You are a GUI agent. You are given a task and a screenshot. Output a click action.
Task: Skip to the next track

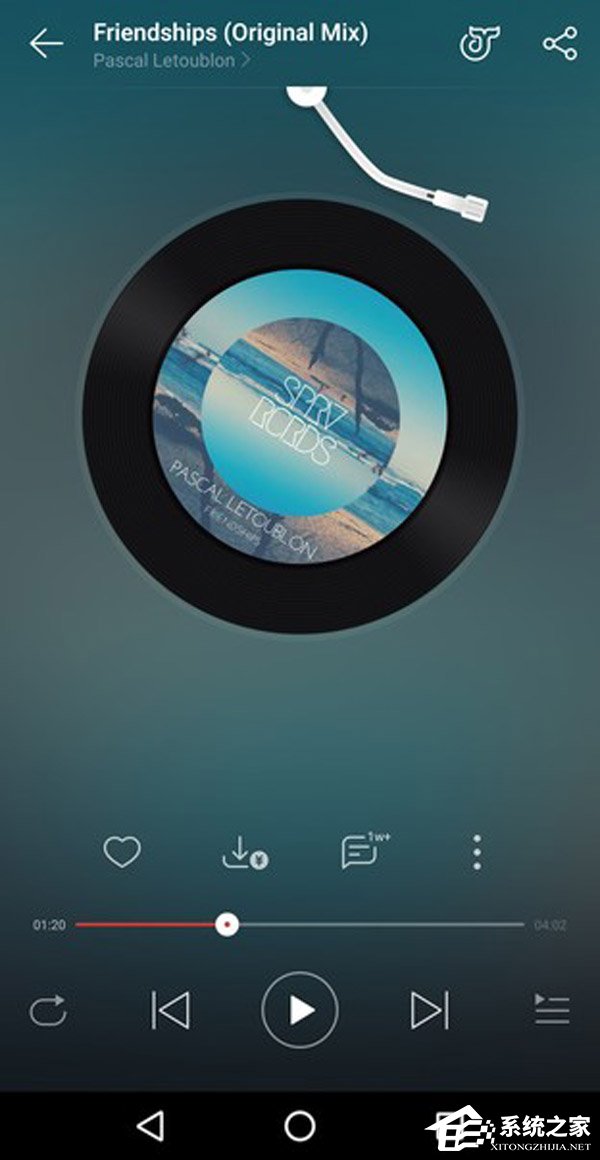(x=429, y=1011)
